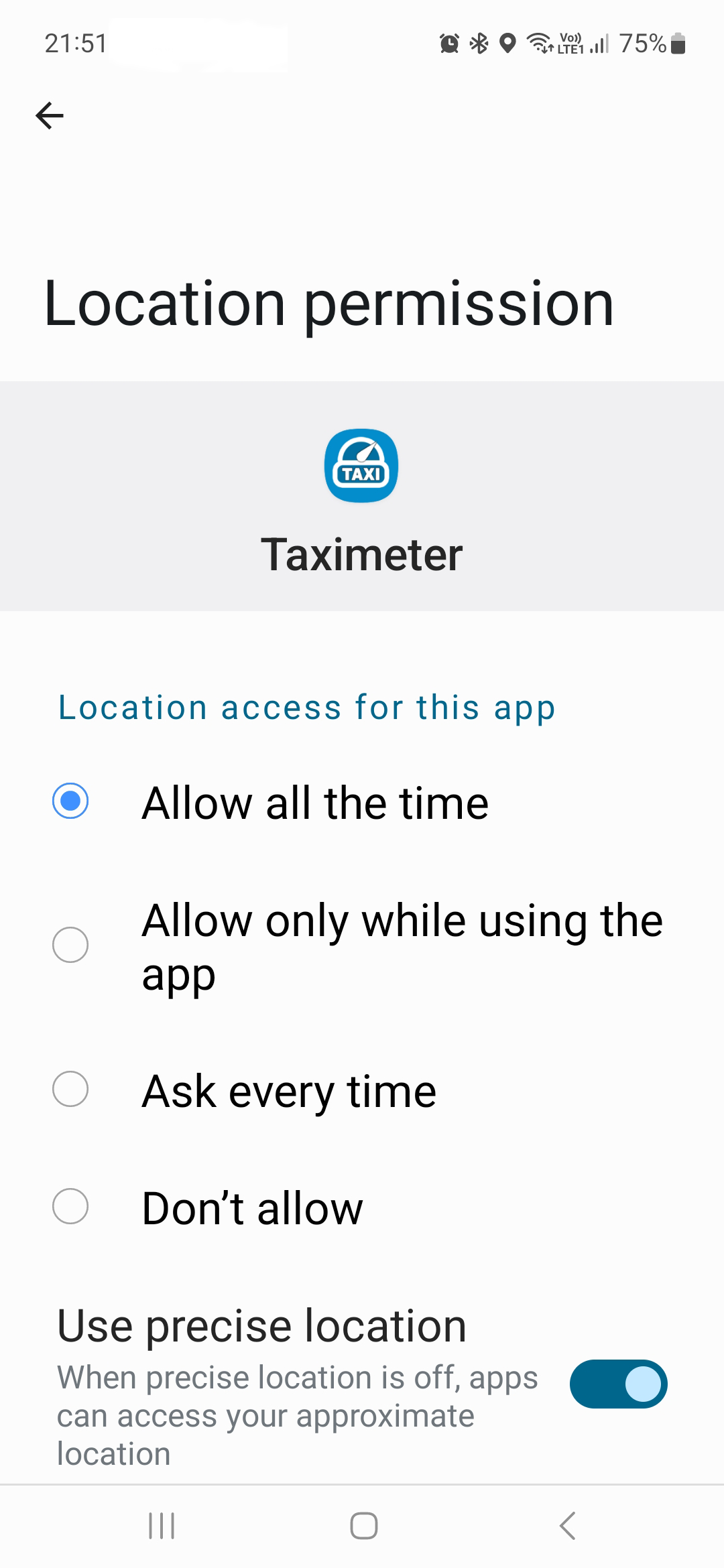
Task: Select Ask every time option
Action: tap(70, 1089)
